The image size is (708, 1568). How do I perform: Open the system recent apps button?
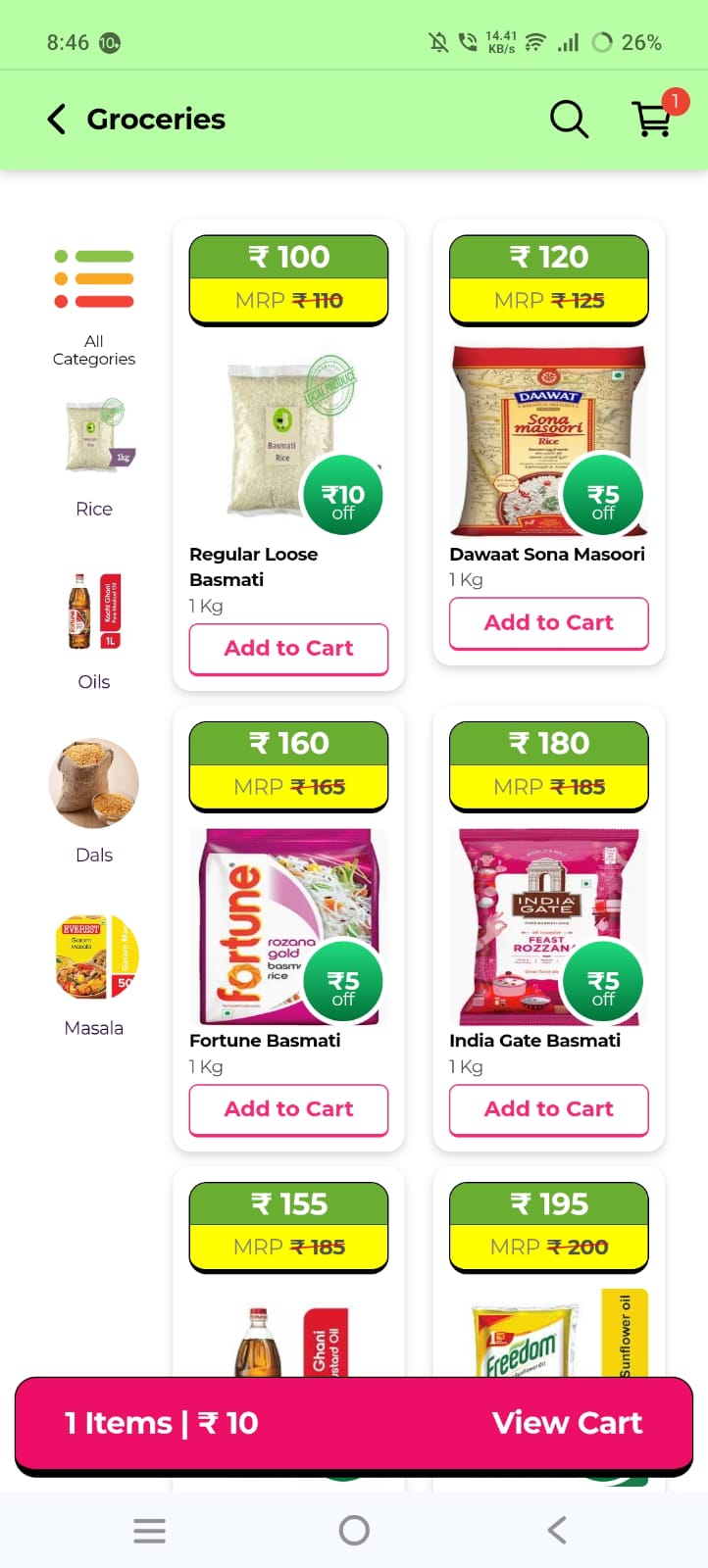click(149, 1530)
